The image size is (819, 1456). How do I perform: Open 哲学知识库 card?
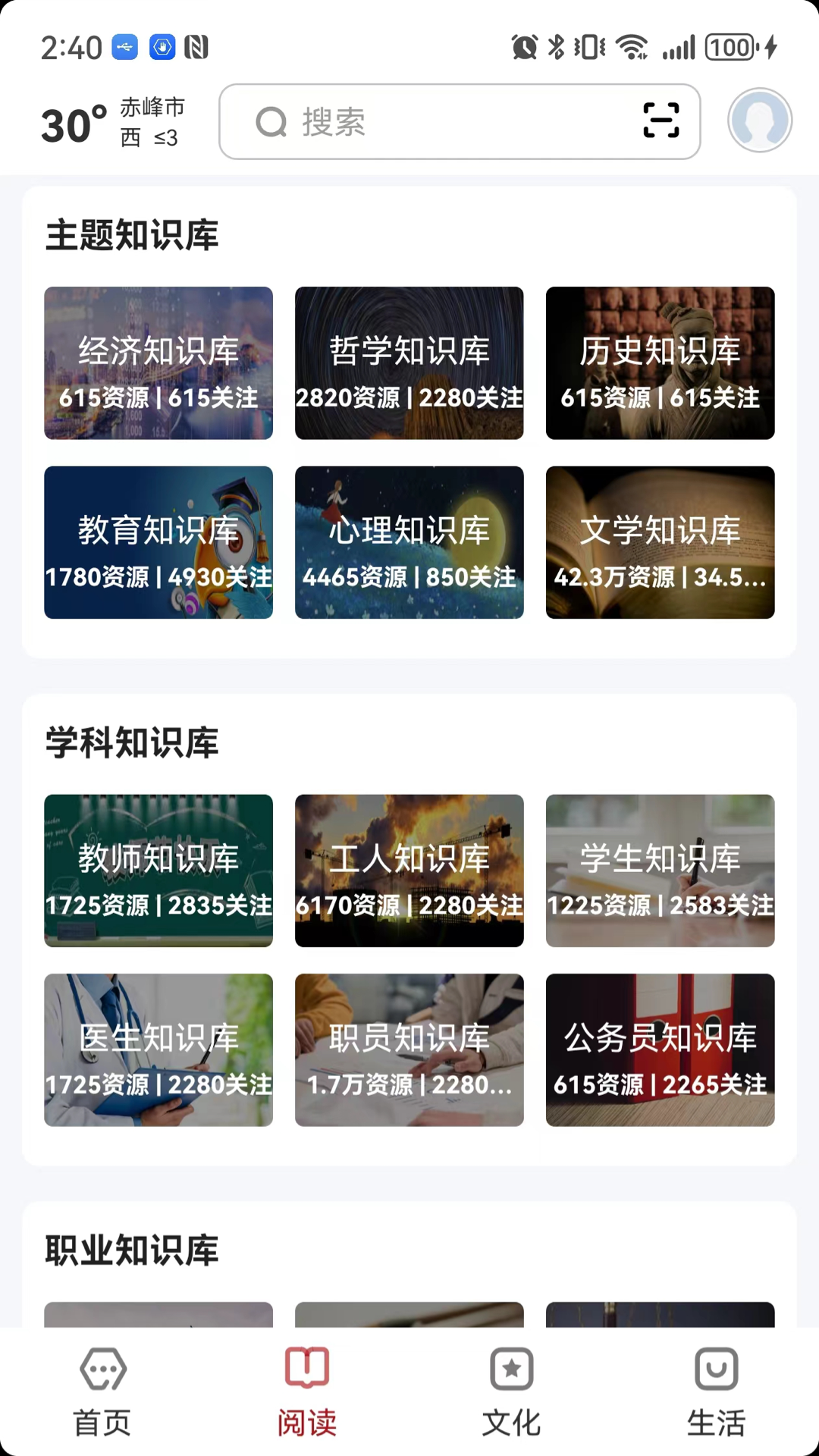coord(409,363)
